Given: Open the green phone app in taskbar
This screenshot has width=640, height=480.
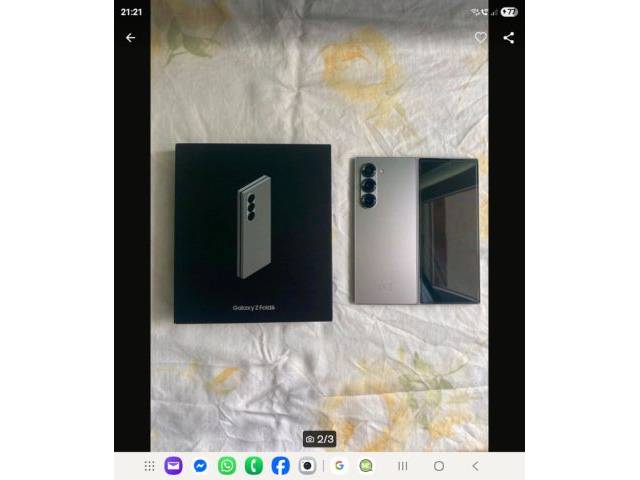Looking at the screenshot, I should tap(254, 466).
